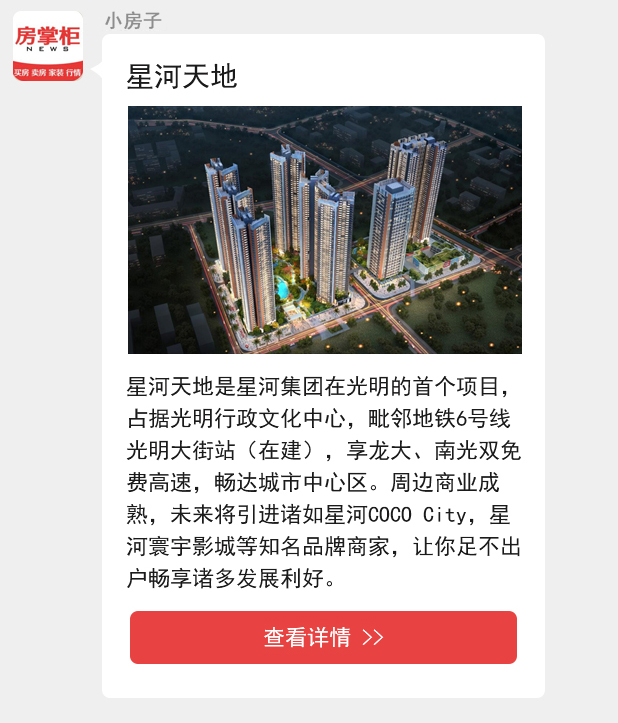
Task: Open the 房掌柜 sender avatar
Action: click(47, 47)
